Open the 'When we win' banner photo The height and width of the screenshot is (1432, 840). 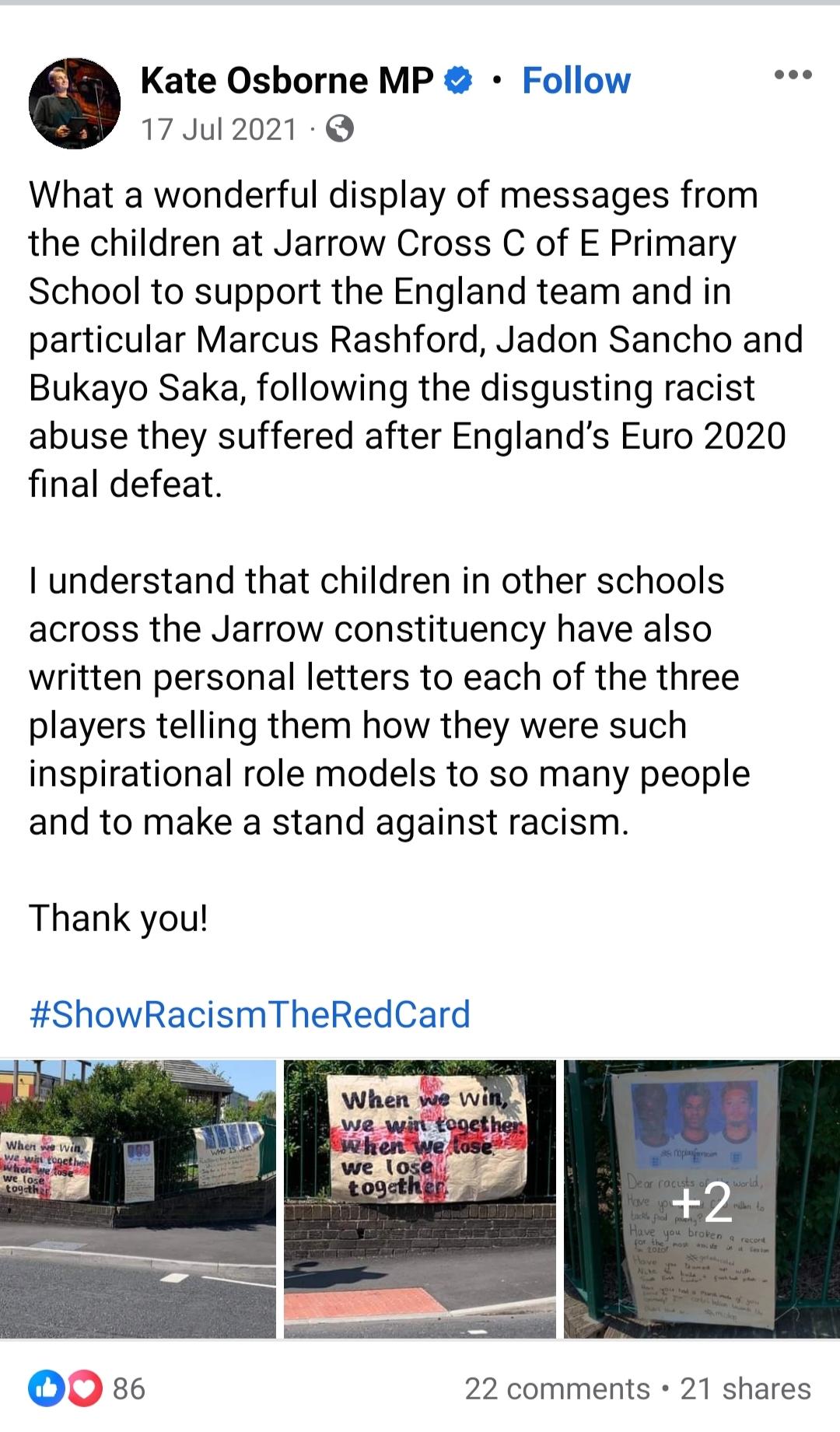click(x=420, y=1199)
